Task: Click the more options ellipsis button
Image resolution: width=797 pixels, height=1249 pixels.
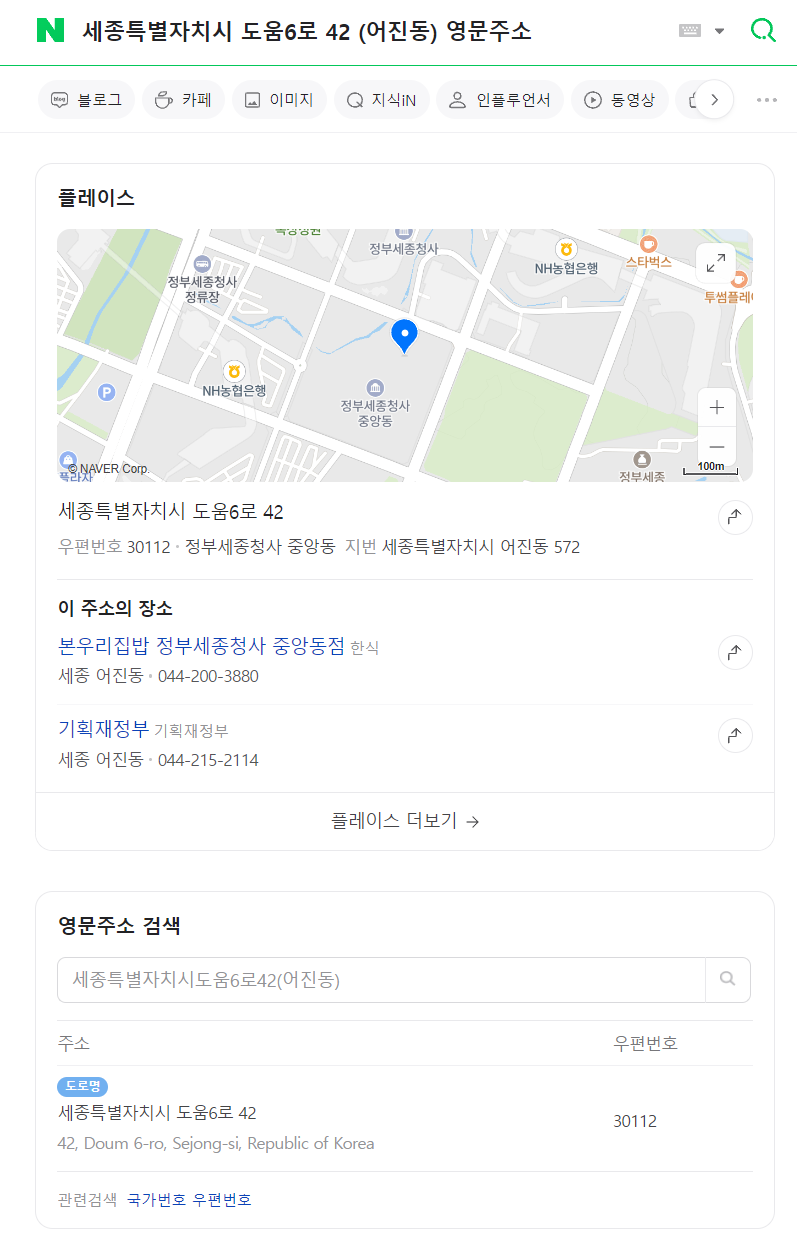Action: 767,99
